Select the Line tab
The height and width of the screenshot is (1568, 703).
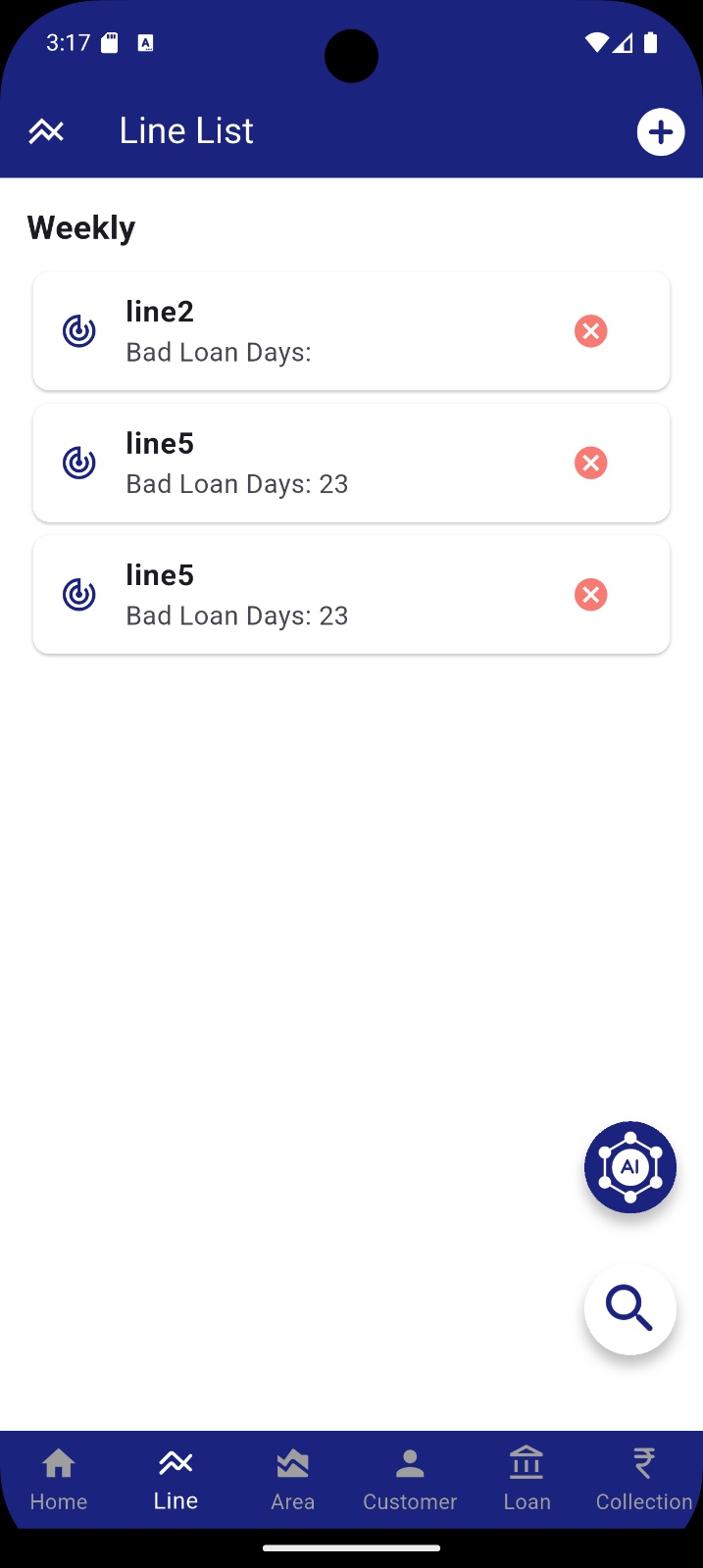176,1480
